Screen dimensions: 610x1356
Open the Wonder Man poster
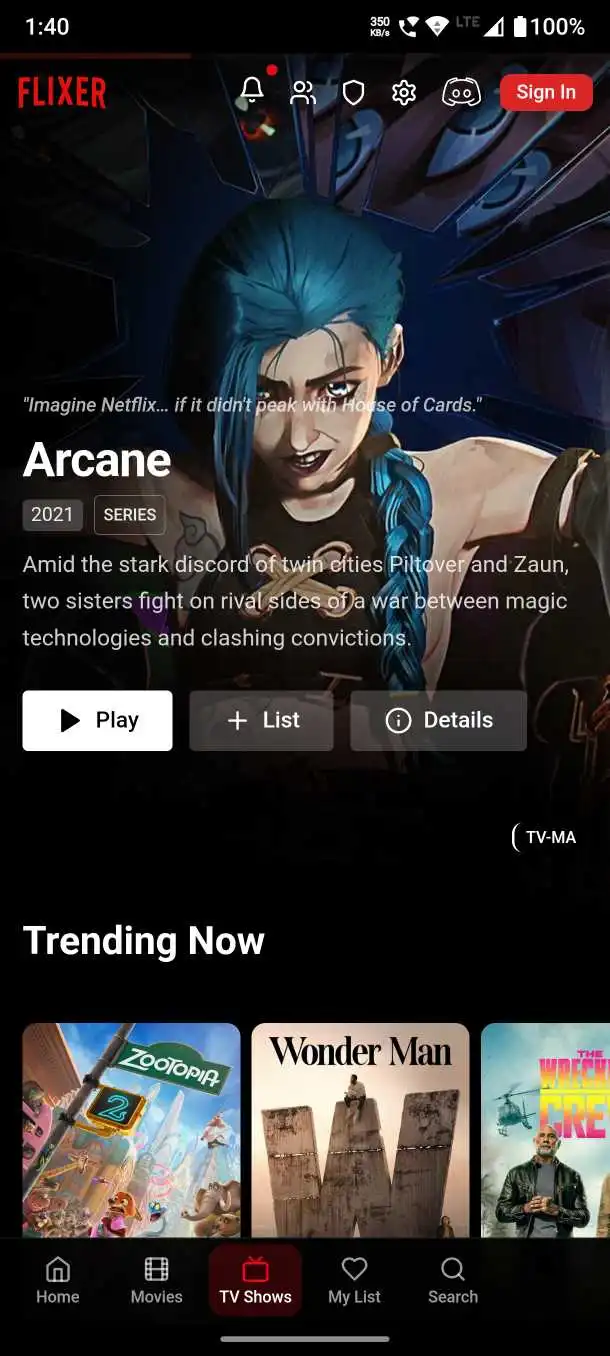coord(360,1130)
